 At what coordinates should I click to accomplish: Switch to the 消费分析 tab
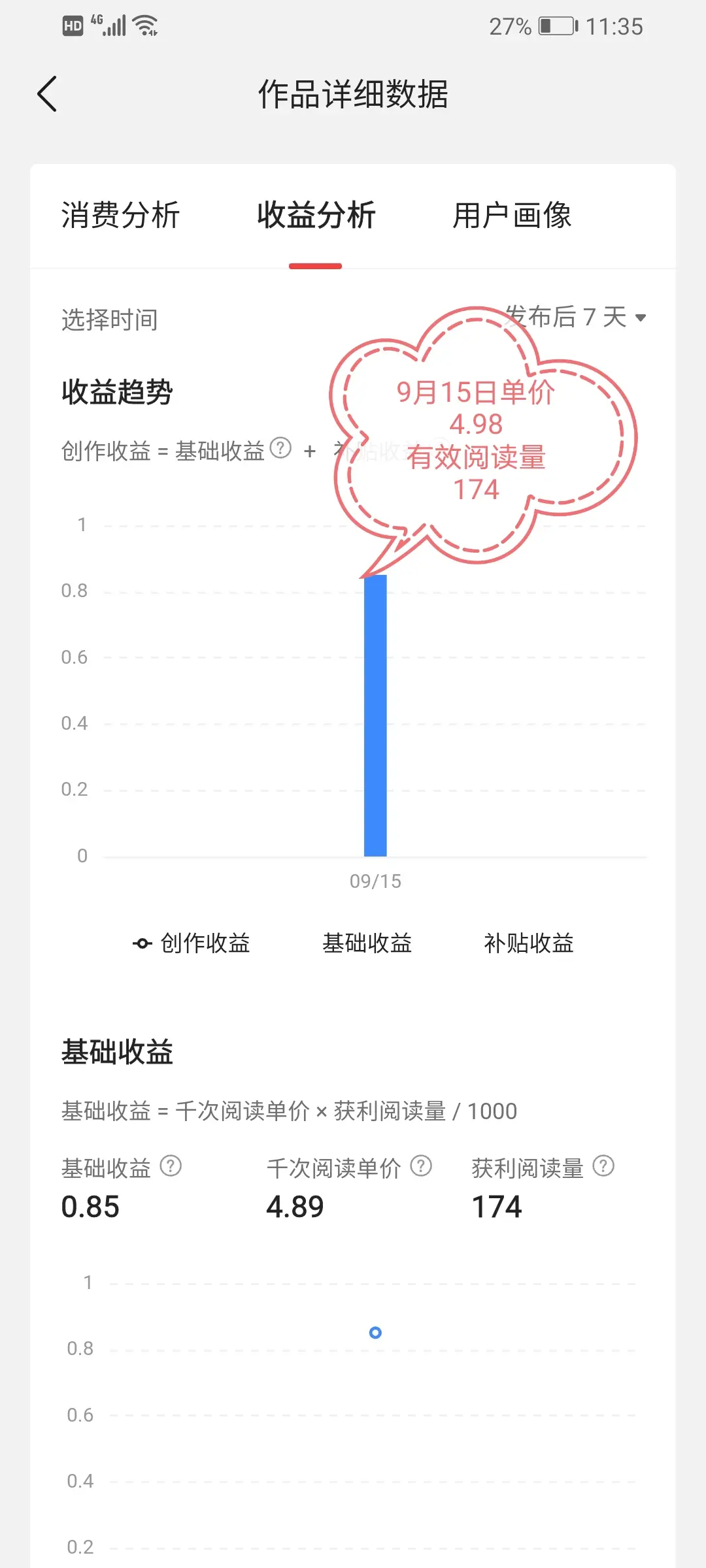click(x=120, y=216)
